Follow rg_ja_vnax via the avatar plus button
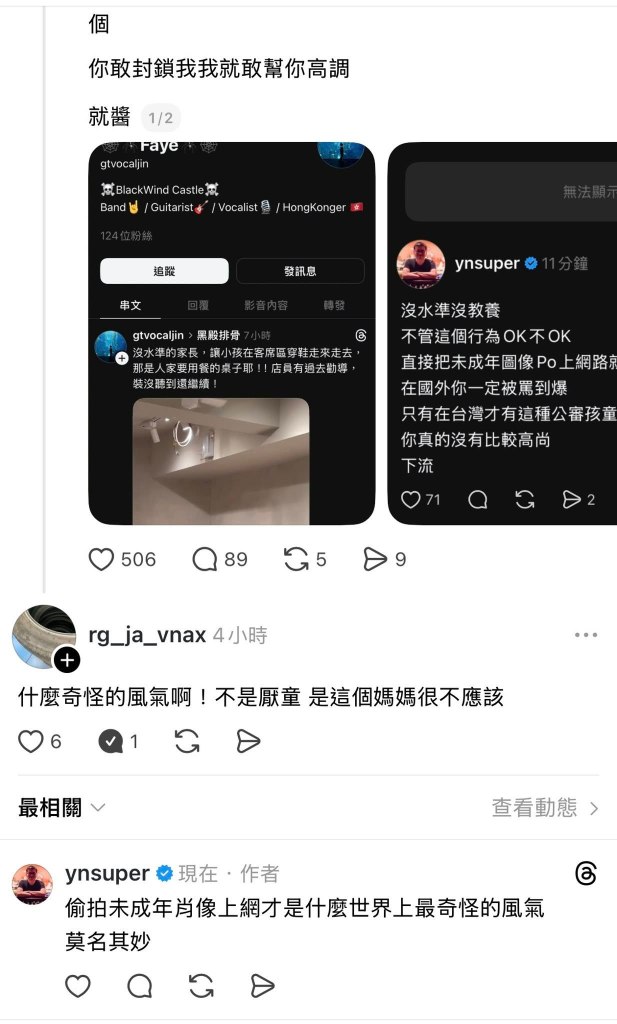This screenshot has width=617, height=1024. (x=67, y=660)
